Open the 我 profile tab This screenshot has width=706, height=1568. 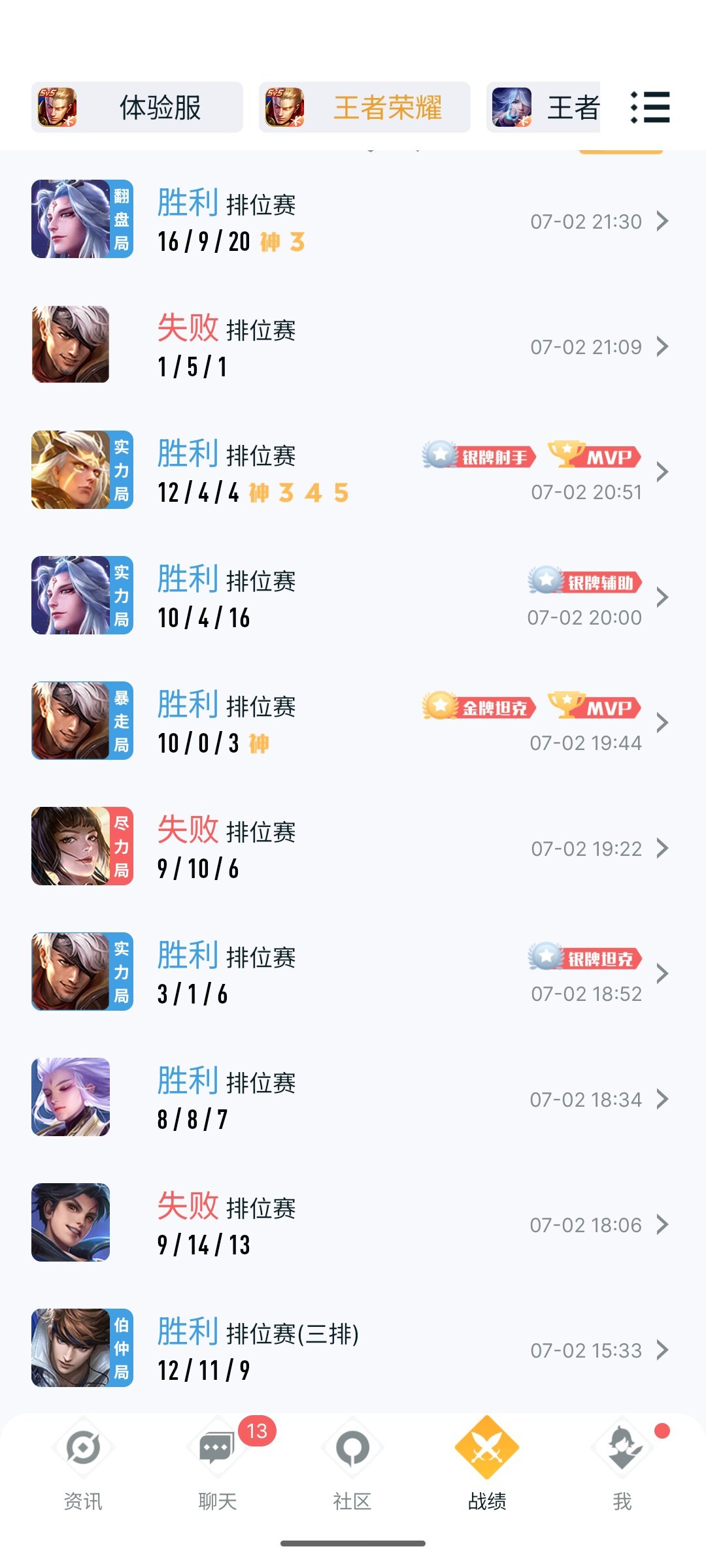coord(622,1465)
